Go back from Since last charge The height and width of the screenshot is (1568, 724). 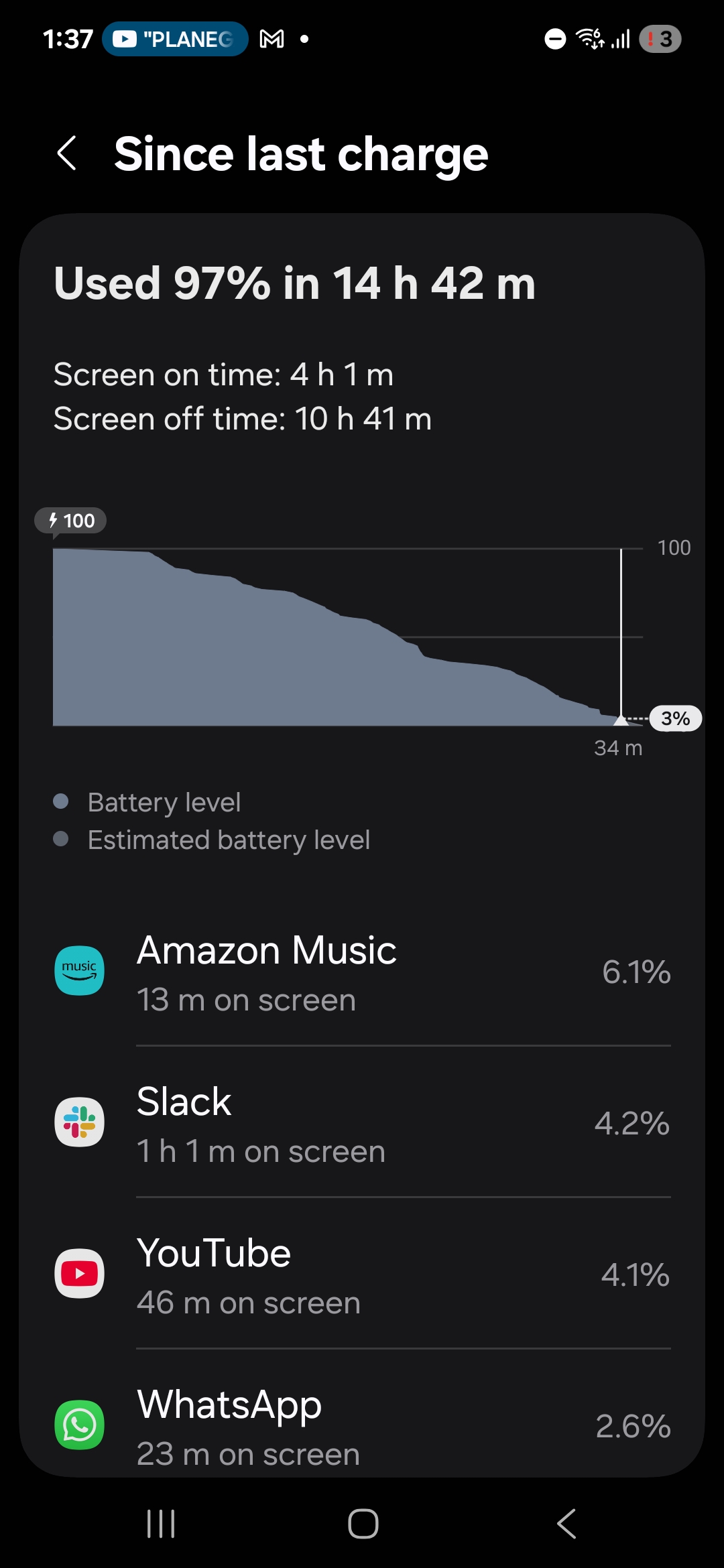point(67,153)
